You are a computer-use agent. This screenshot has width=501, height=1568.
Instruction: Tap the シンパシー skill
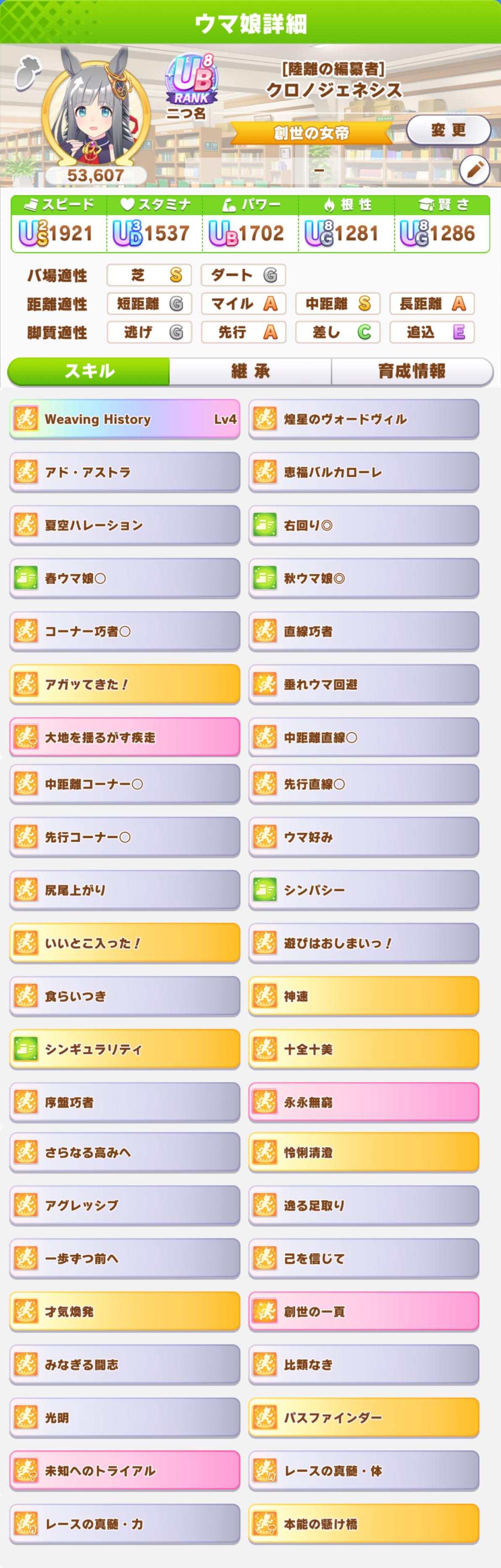pos(363,890)
